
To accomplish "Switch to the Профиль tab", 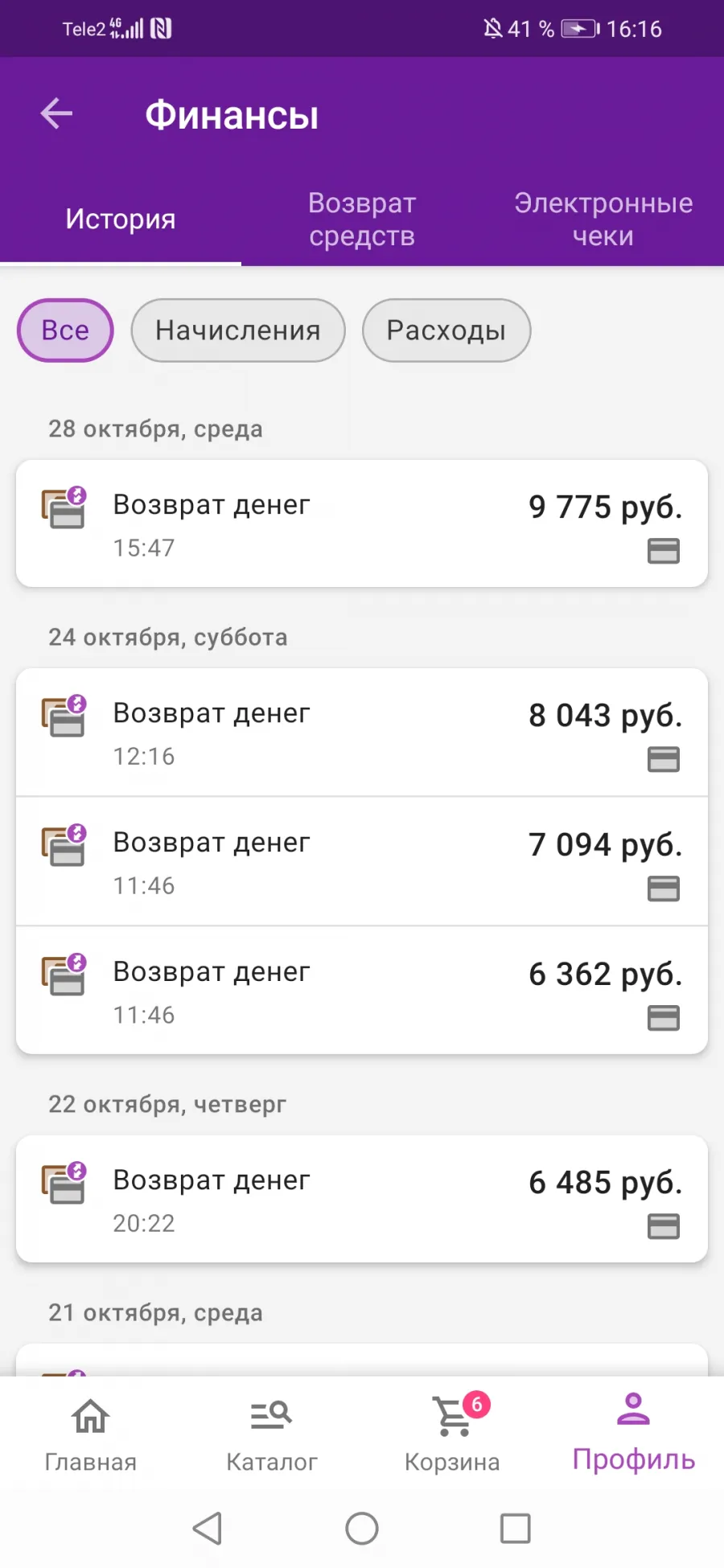I will [634, 1434].
